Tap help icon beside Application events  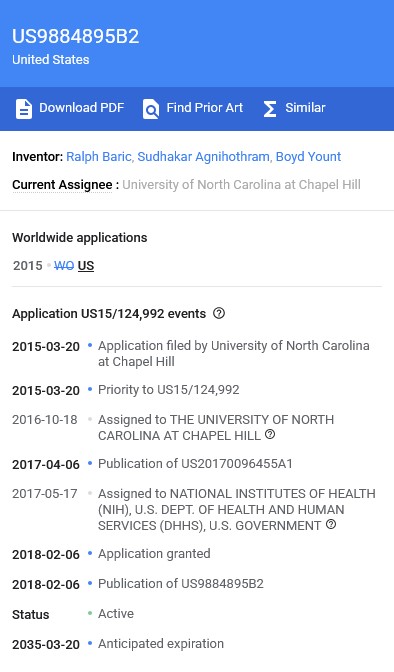(219, 313)
